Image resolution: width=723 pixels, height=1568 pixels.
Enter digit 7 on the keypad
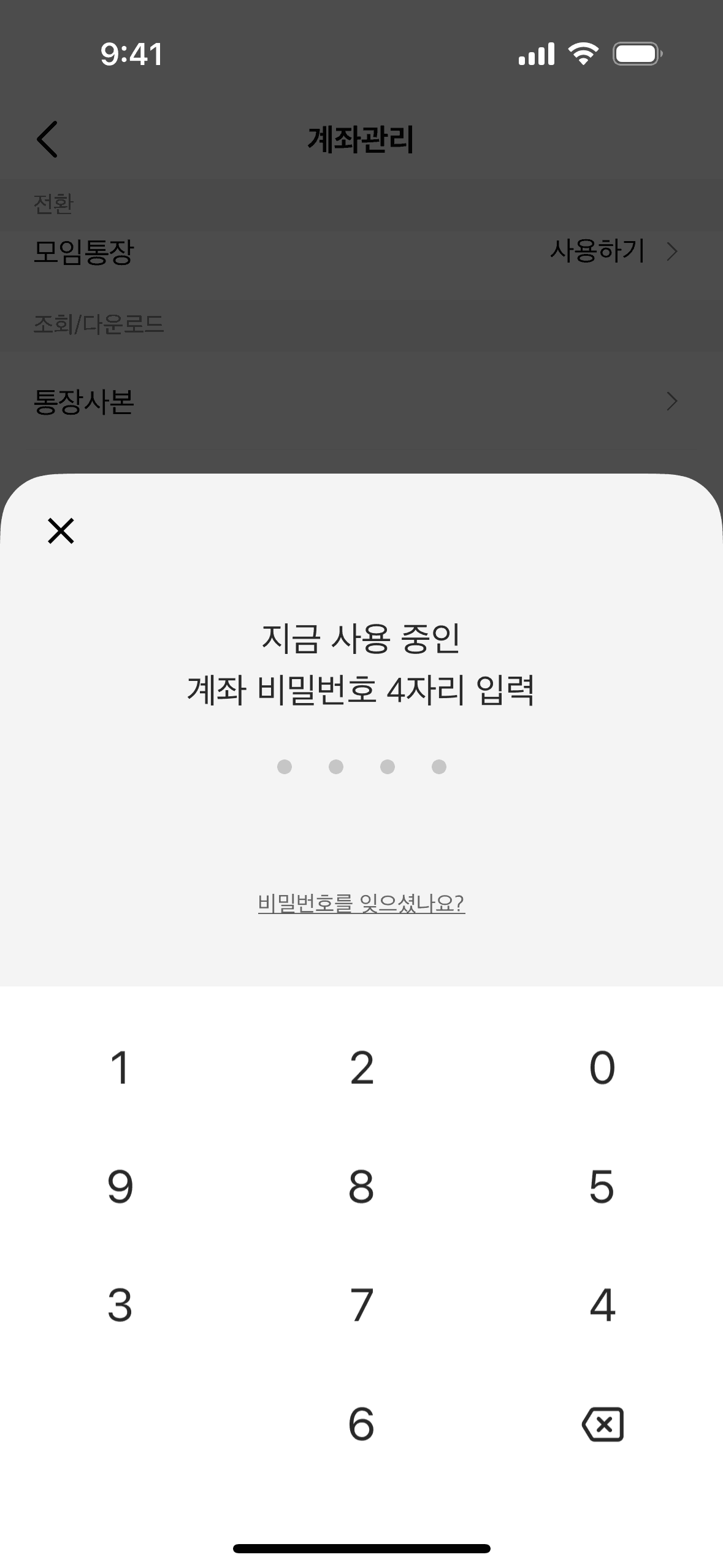coord(361,1305)
